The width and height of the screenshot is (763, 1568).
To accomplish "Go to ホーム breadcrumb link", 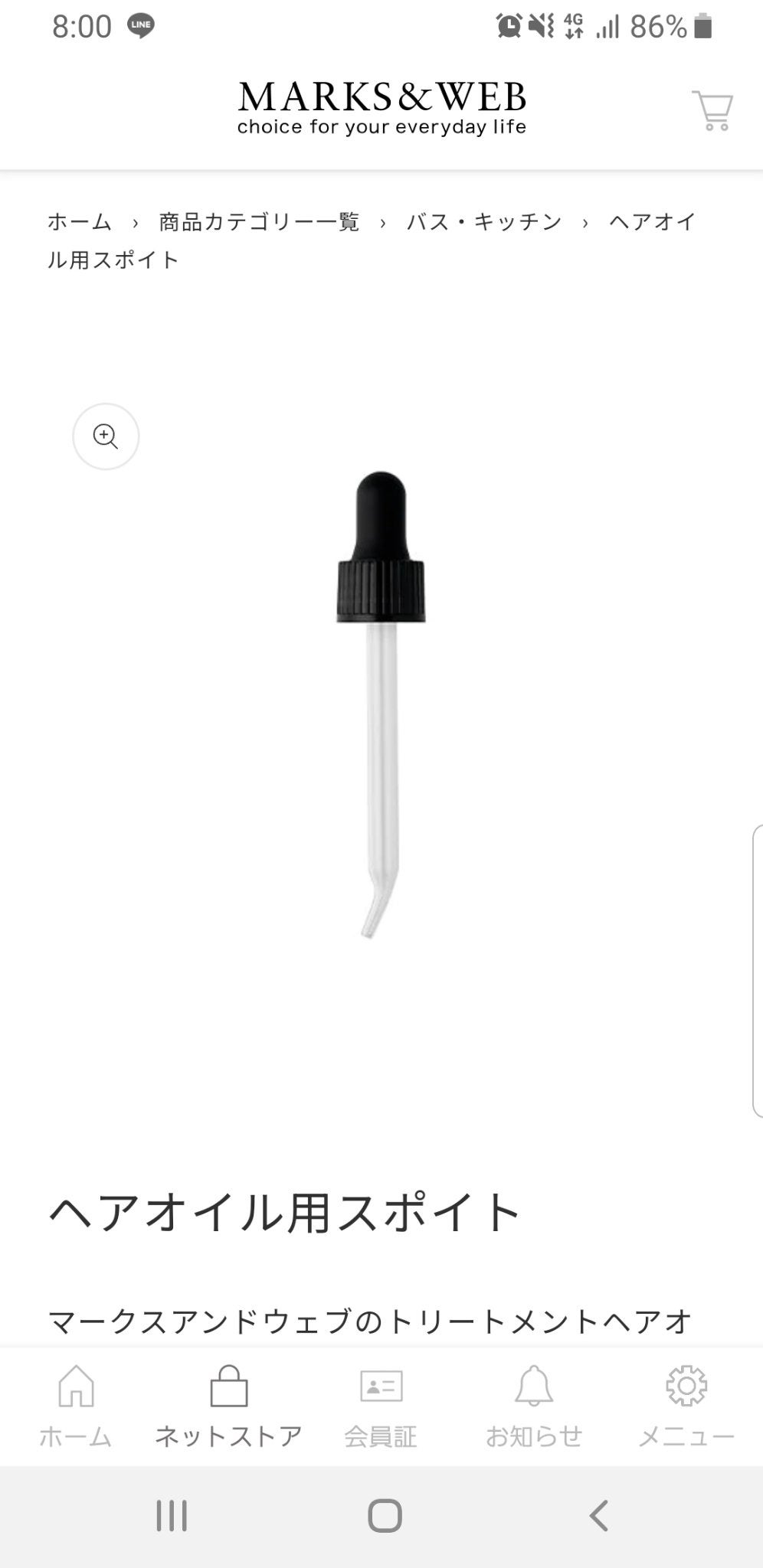I will pos(80,222).
